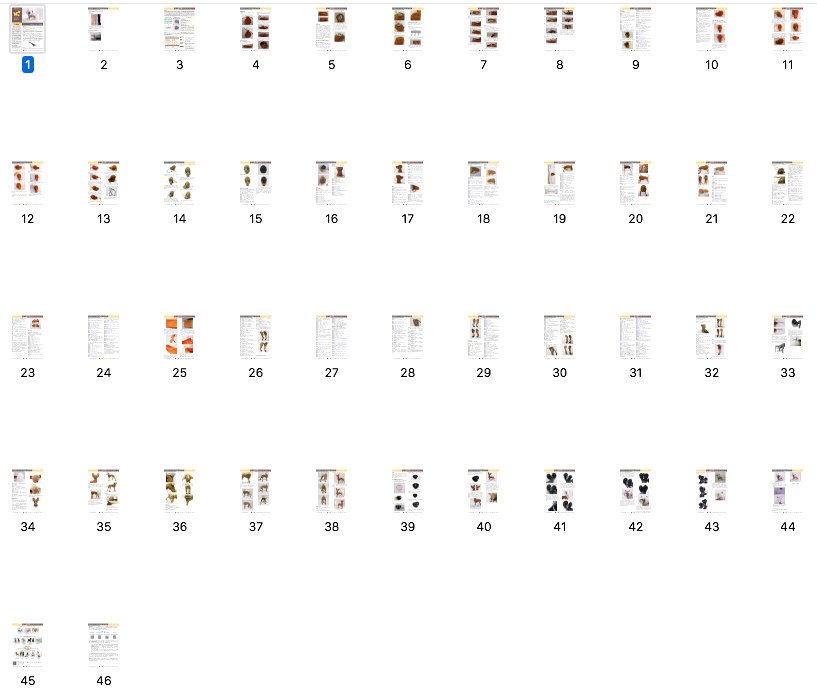
Task: Jump to page 39
Action: [x=408, y=491]
